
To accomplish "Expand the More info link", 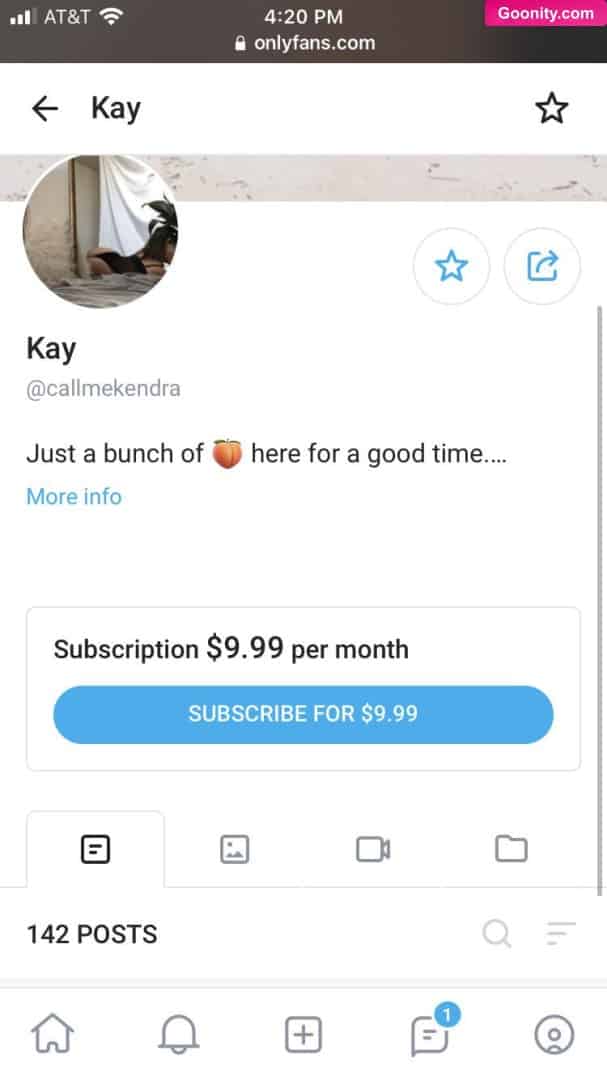I will [74, 497].
